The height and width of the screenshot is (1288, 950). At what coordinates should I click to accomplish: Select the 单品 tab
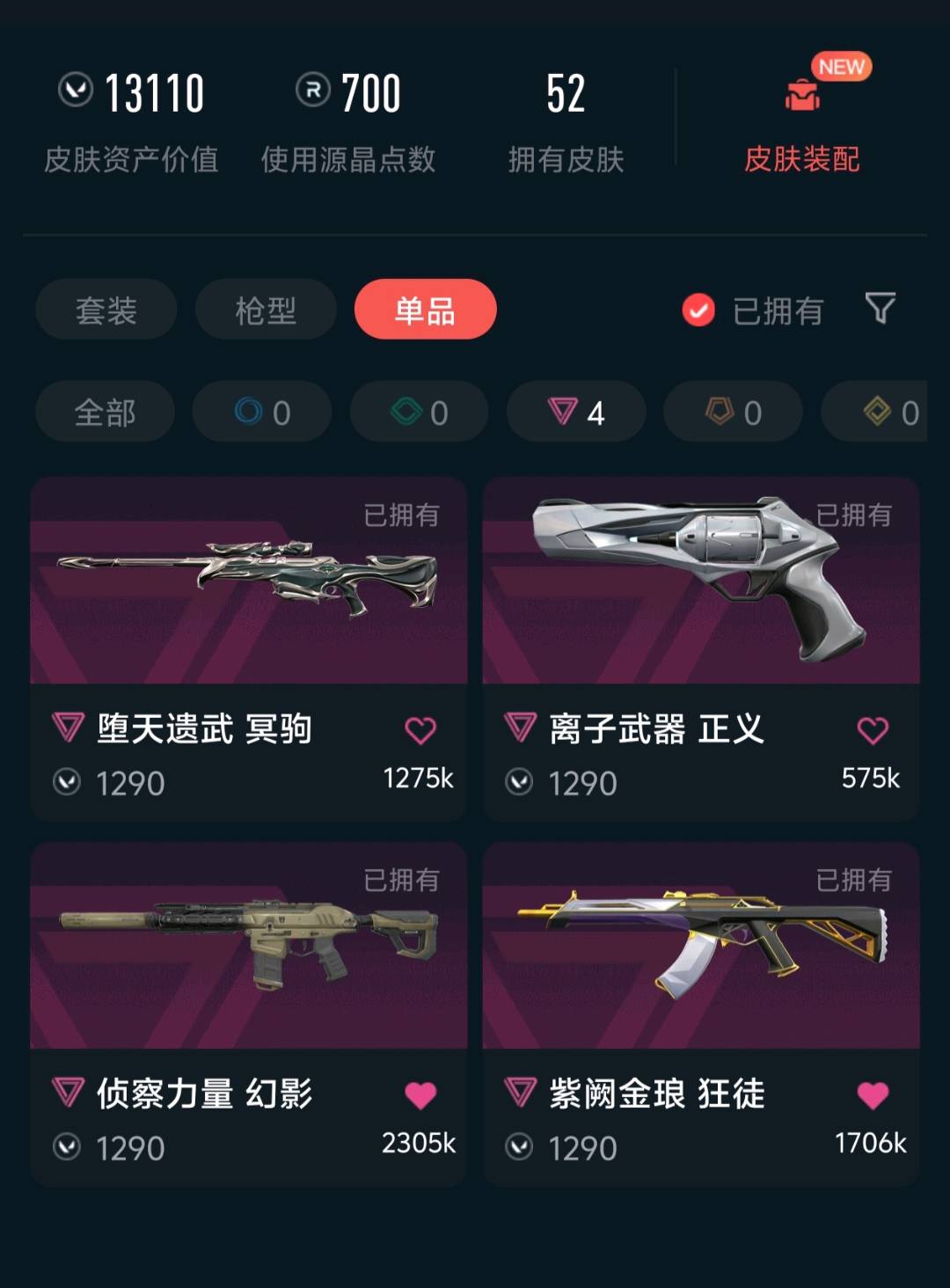(x=425, y=310)
